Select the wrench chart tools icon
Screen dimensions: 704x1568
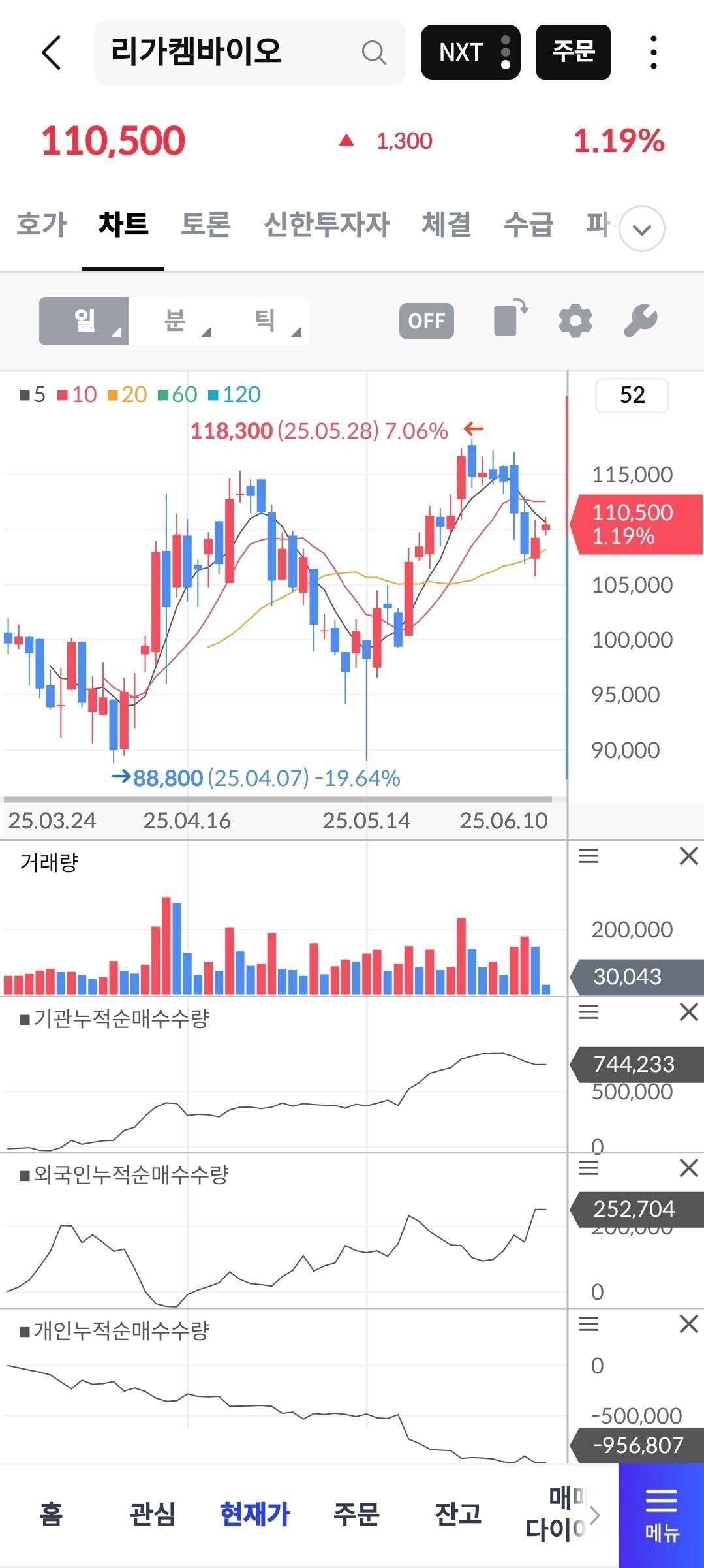tap(642, 320)
